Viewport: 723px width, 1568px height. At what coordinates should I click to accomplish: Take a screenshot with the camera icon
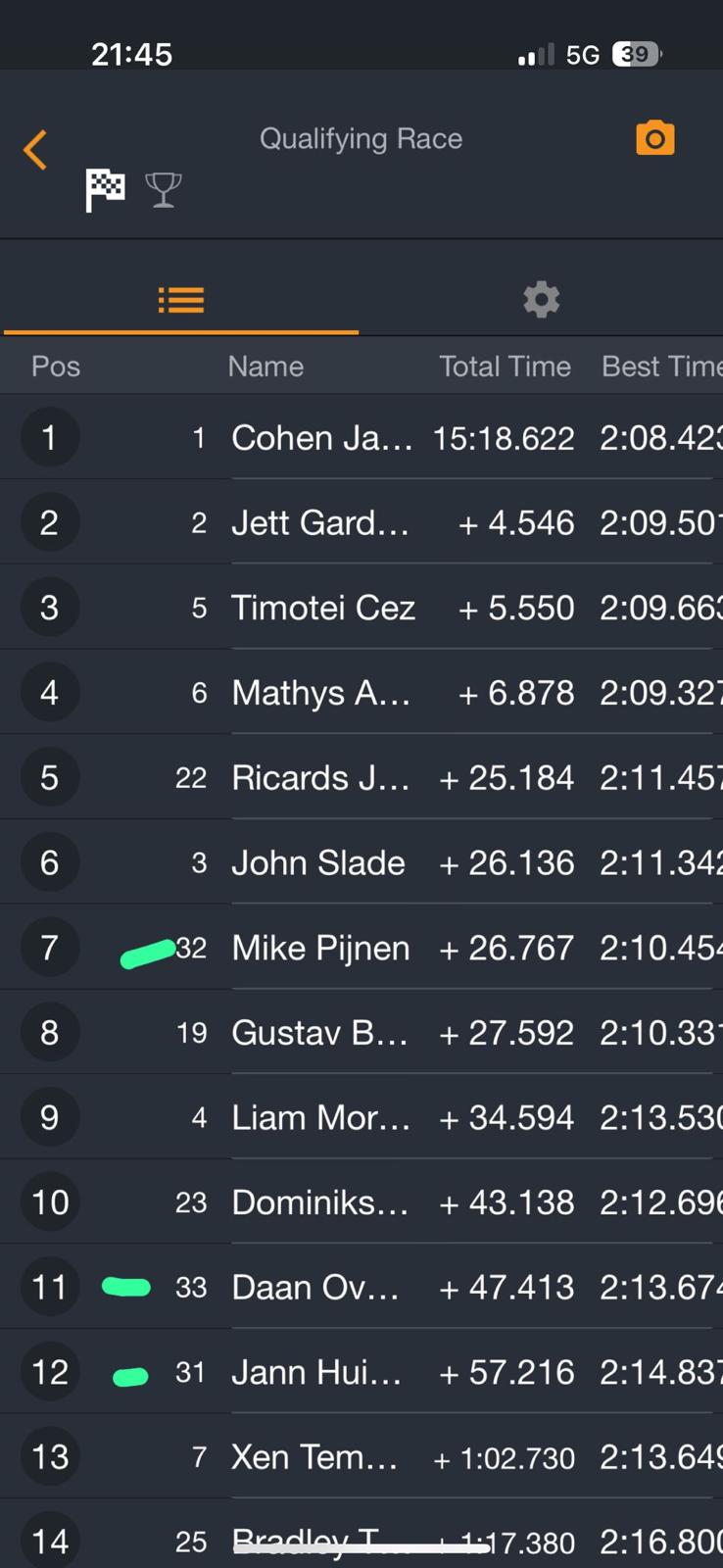[654, 138]
